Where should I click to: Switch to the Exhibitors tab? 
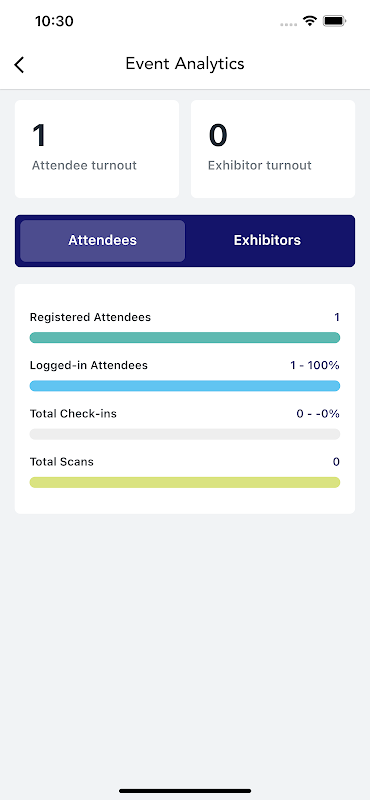(x=267, y=240)
